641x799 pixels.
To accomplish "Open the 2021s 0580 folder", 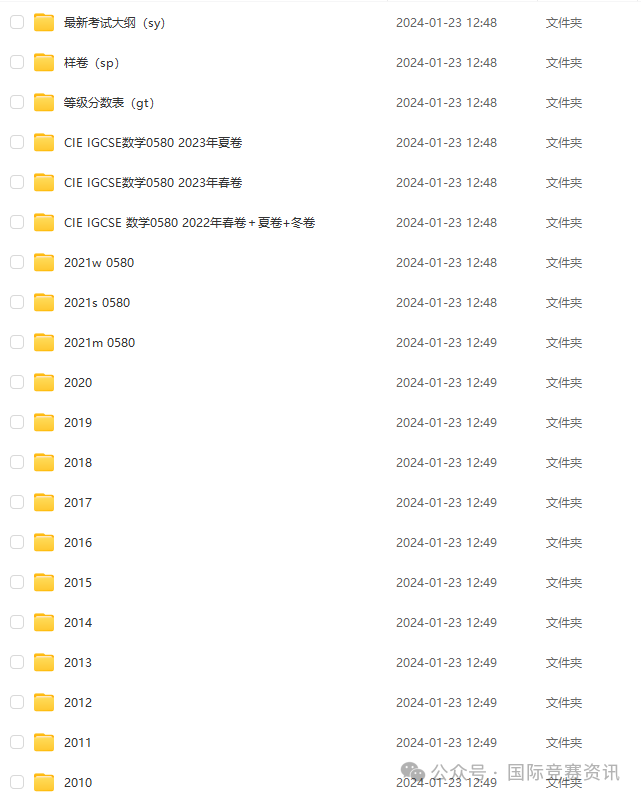I will click(x=96, y=302).
